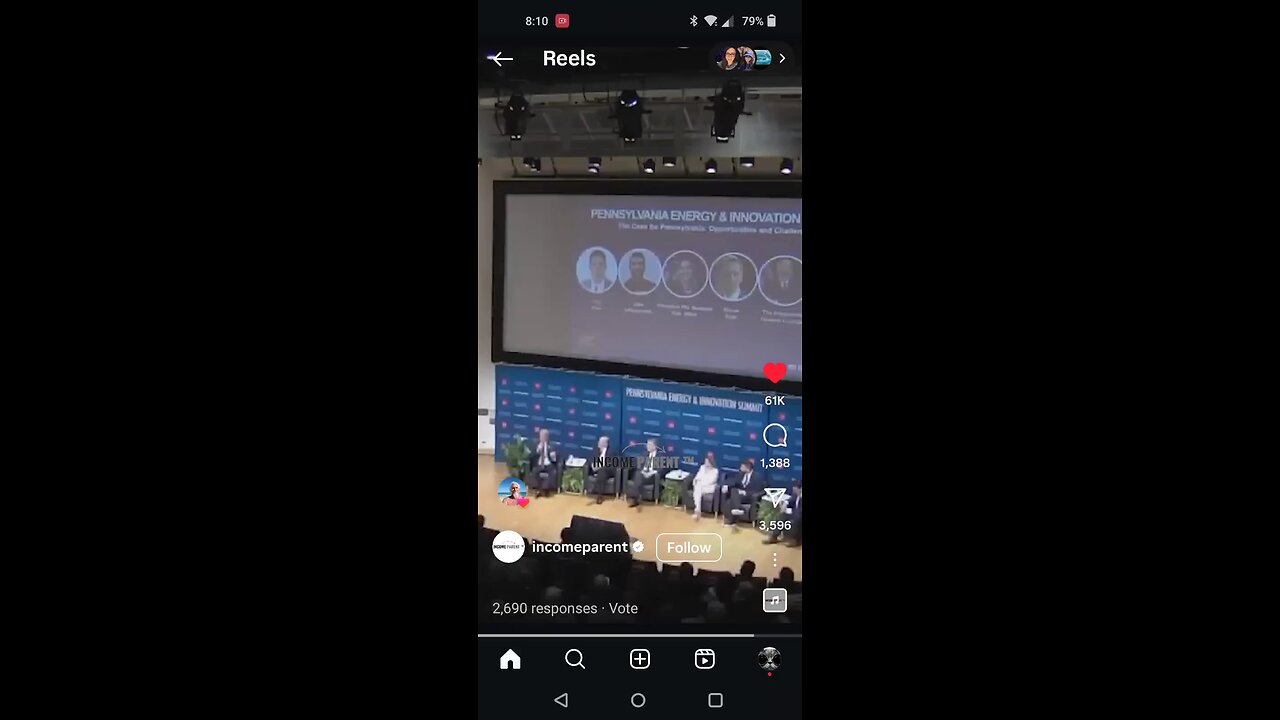Create a new post with plus icon
Screen dimensions: 1280x720
(x=640, y=659)
